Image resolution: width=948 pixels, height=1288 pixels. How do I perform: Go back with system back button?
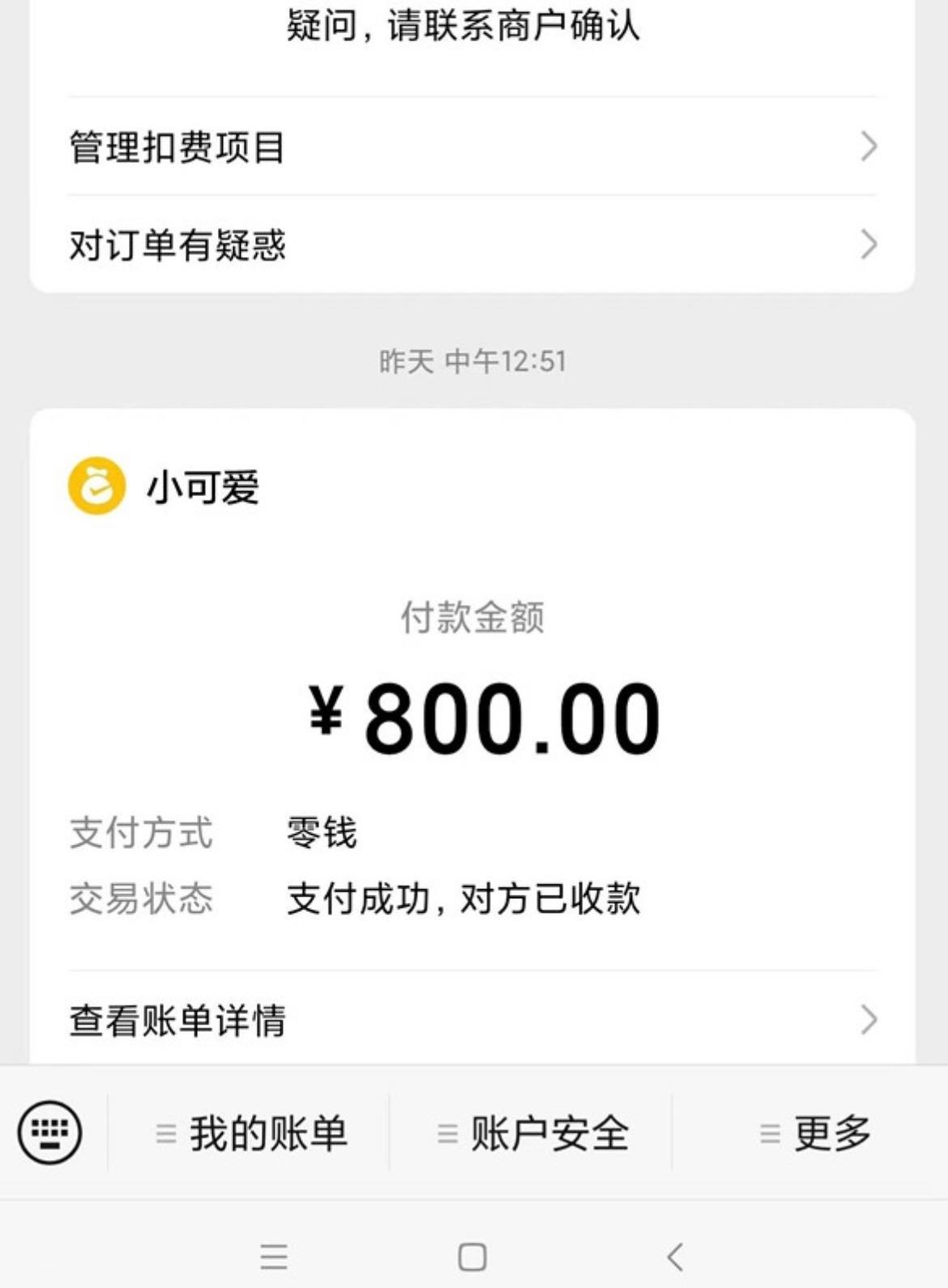click(x=675, y=1257)
